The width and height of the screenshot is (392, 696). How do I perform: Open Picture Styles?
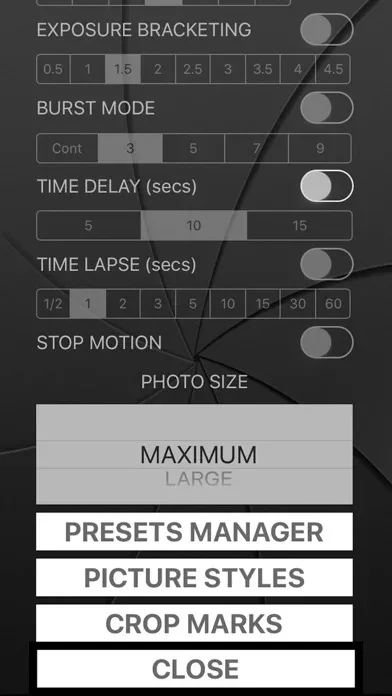(x=194, y=577)
